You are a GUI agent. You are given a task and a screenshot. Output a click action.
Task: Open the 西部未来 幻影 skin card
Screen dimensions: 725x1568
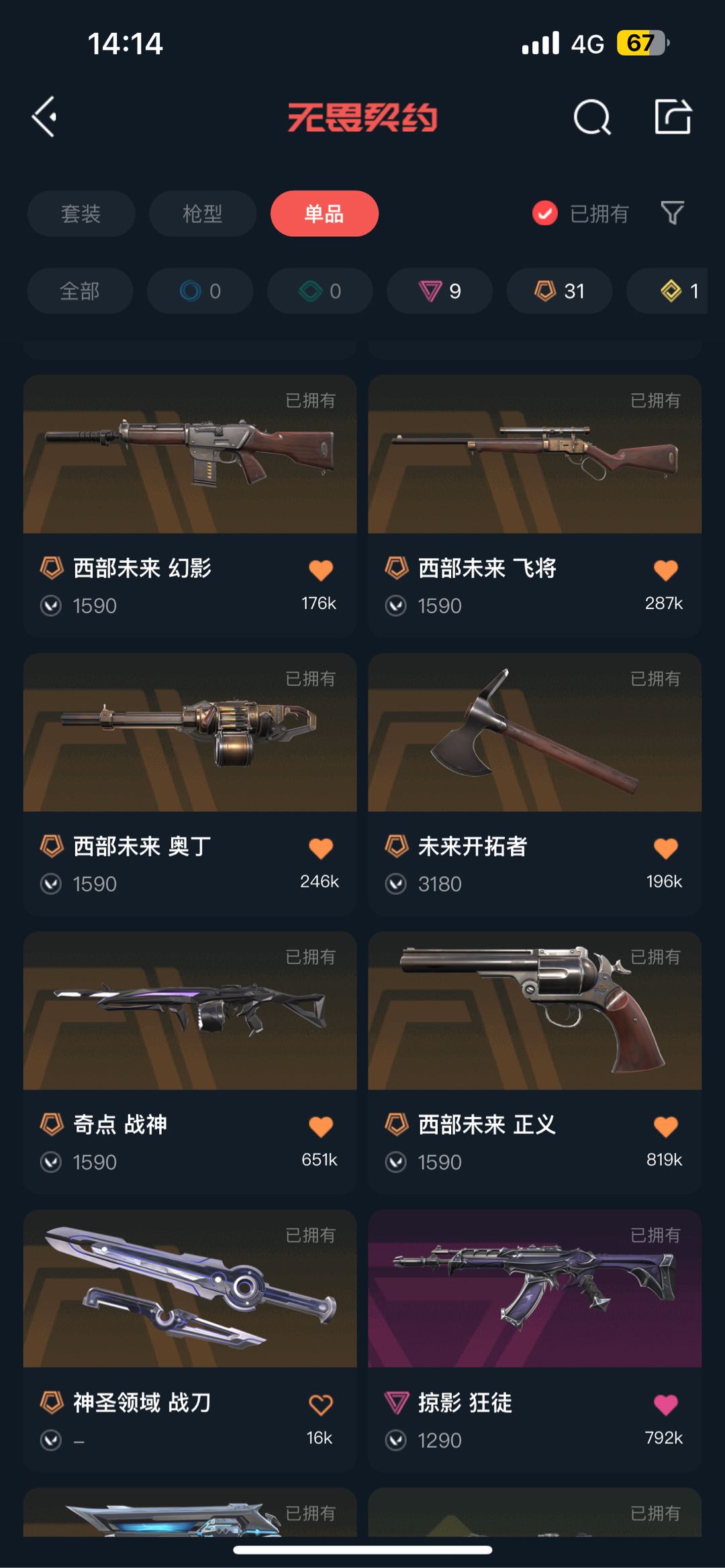pyautogui.click(x=190, y=505)
